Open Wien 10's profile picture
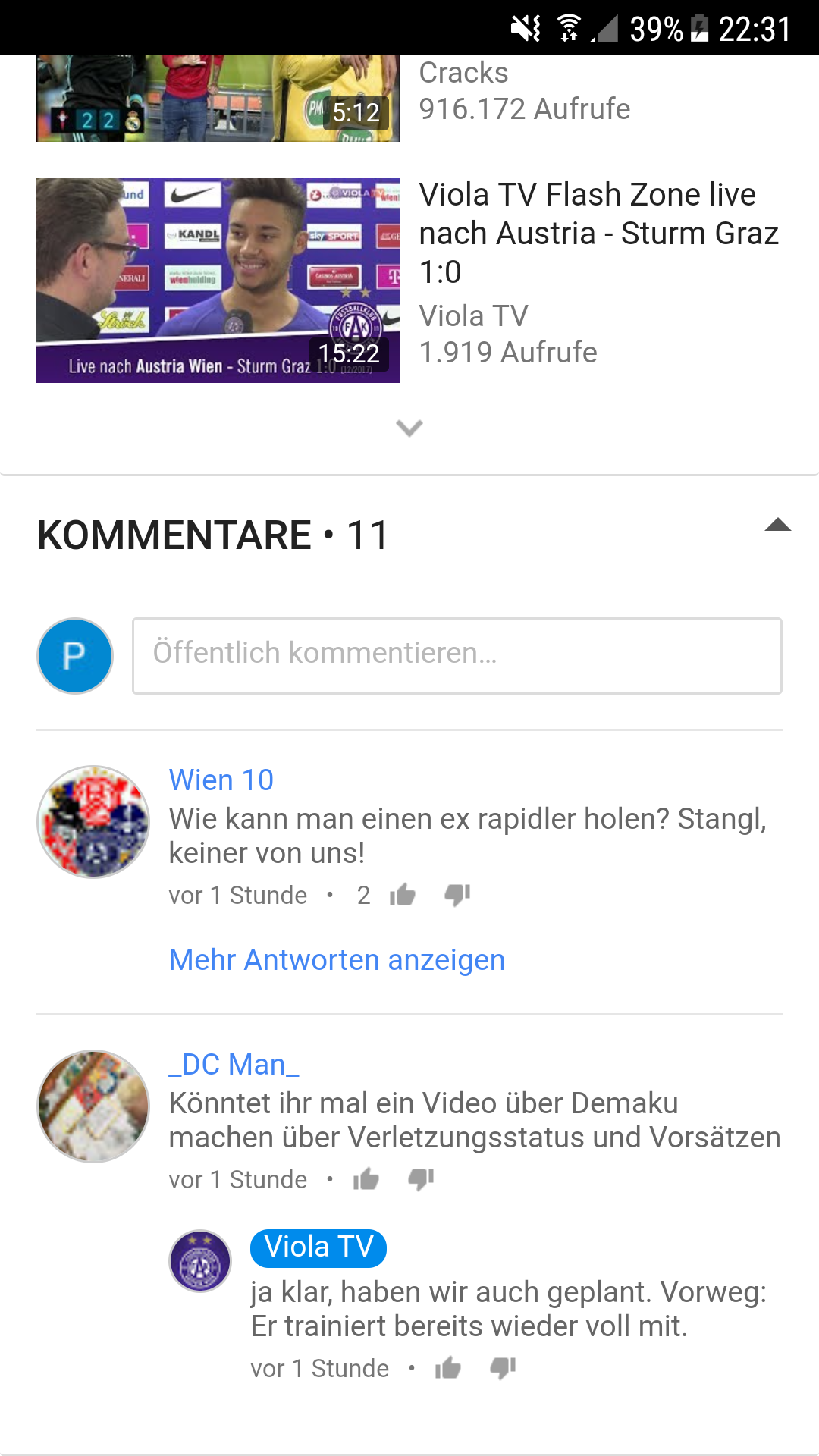 point(93,821)
